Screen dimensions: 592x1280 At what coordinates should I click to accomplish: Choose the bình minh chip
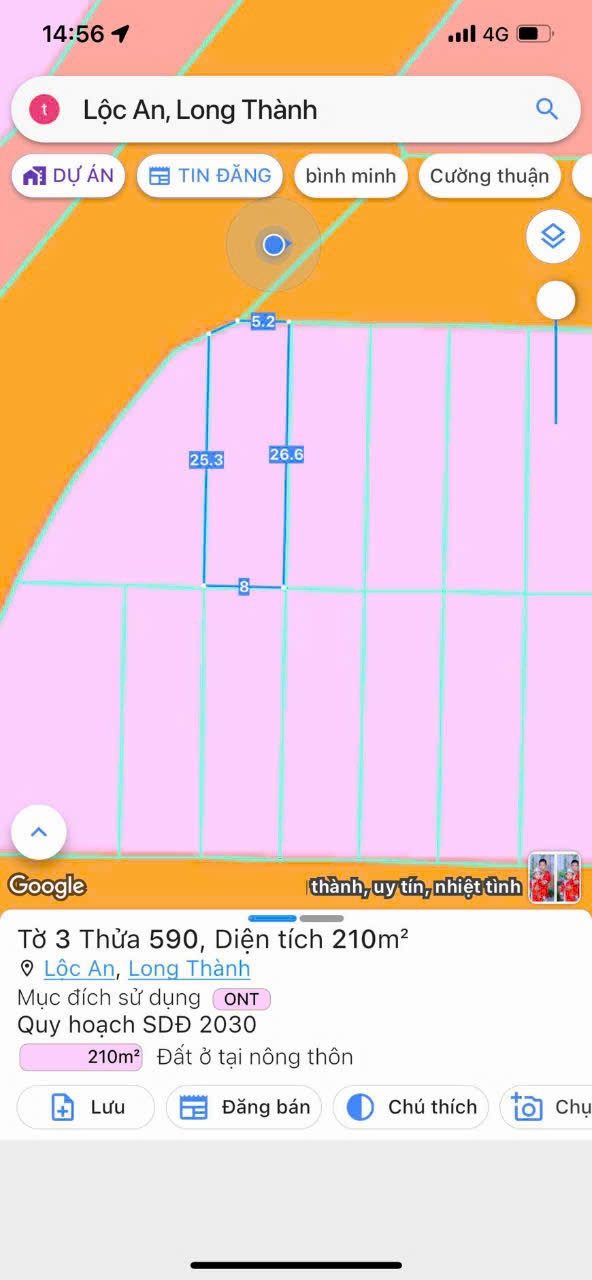pos(351,176)
